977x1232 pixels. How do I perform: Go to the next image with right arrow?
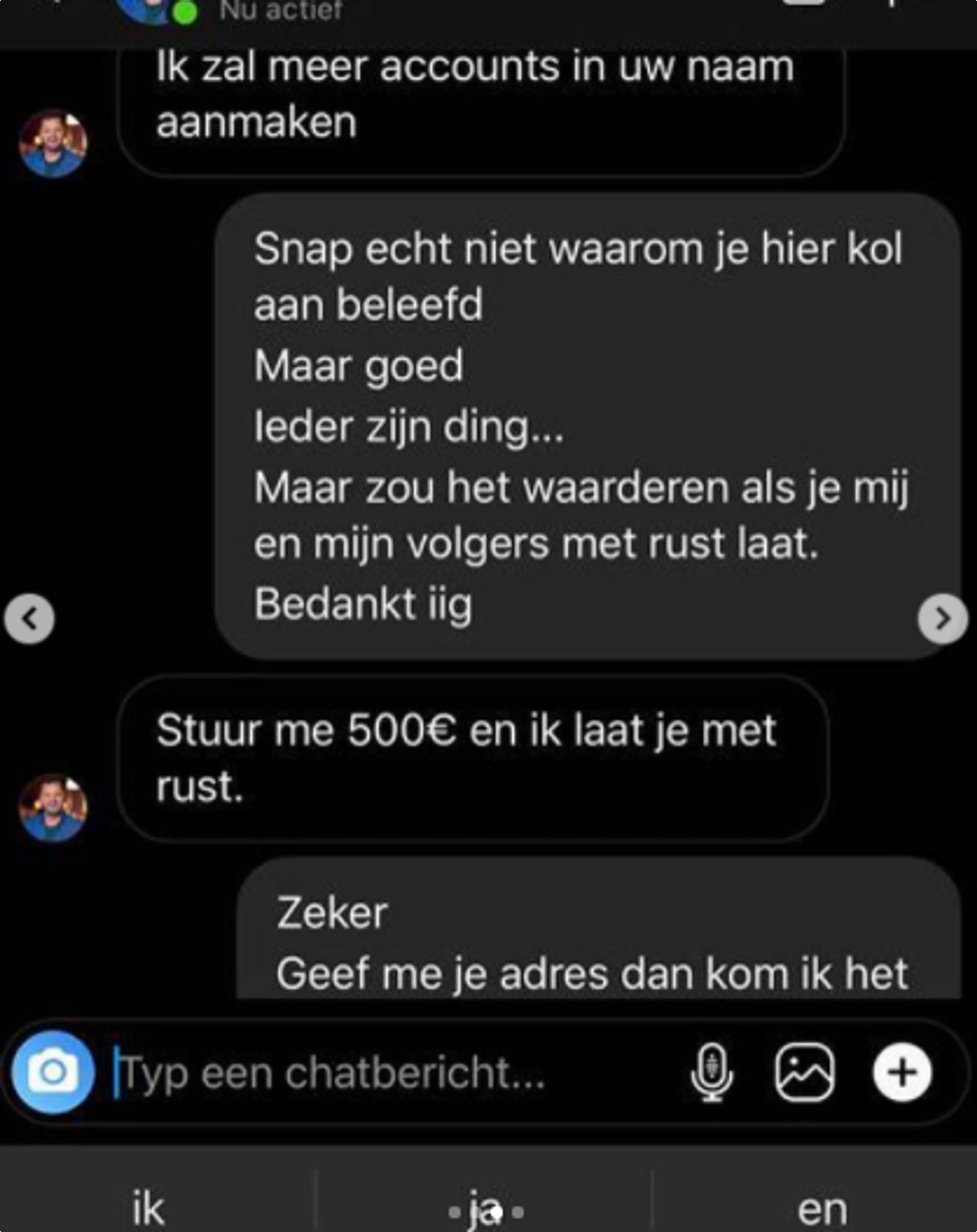(943, 619)
